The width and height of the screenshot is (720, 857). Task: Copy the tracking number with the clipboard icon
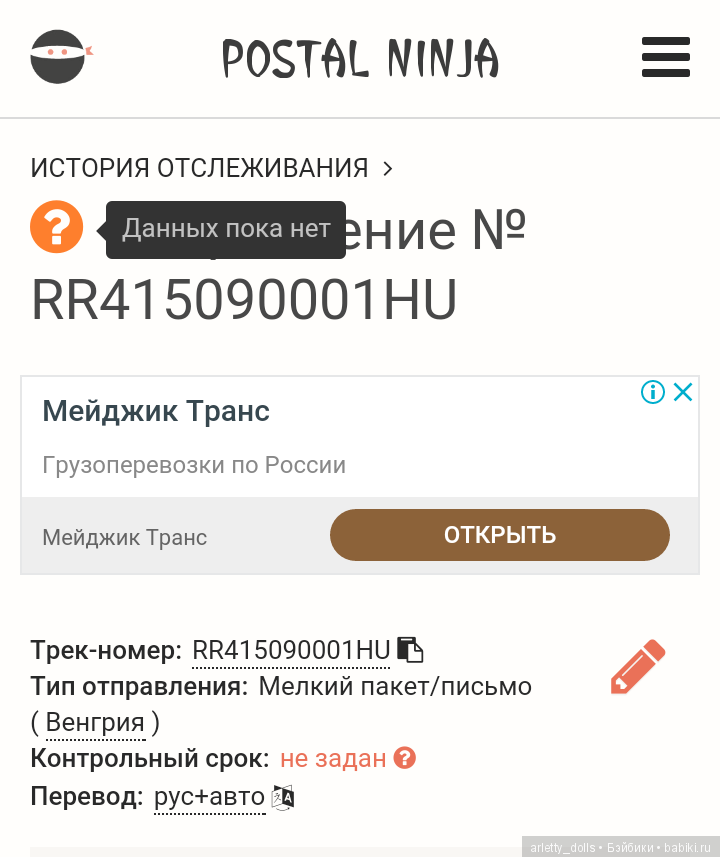click(410, 650)
